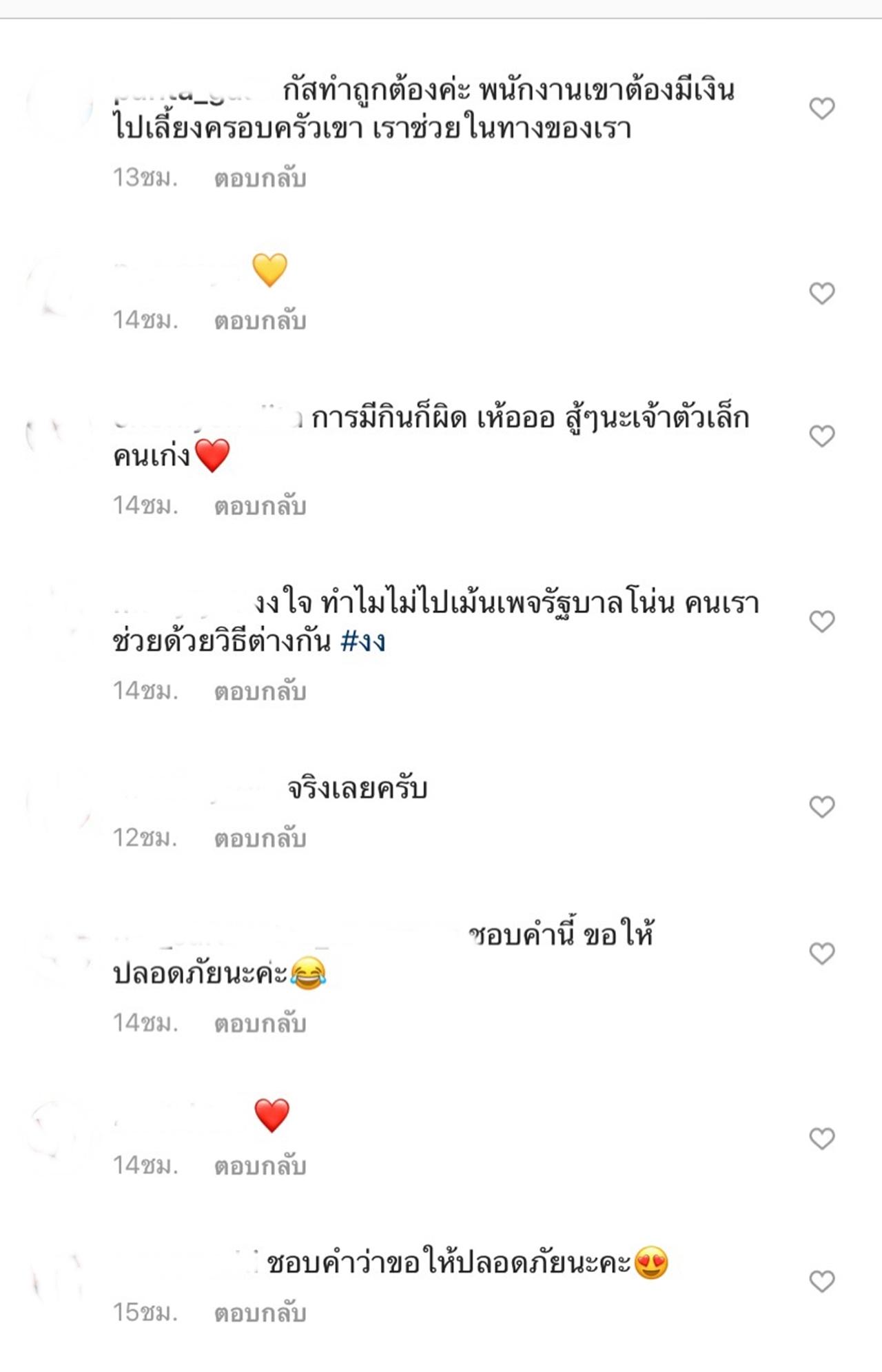Like the red heart emoji comment

(821, 1138)
